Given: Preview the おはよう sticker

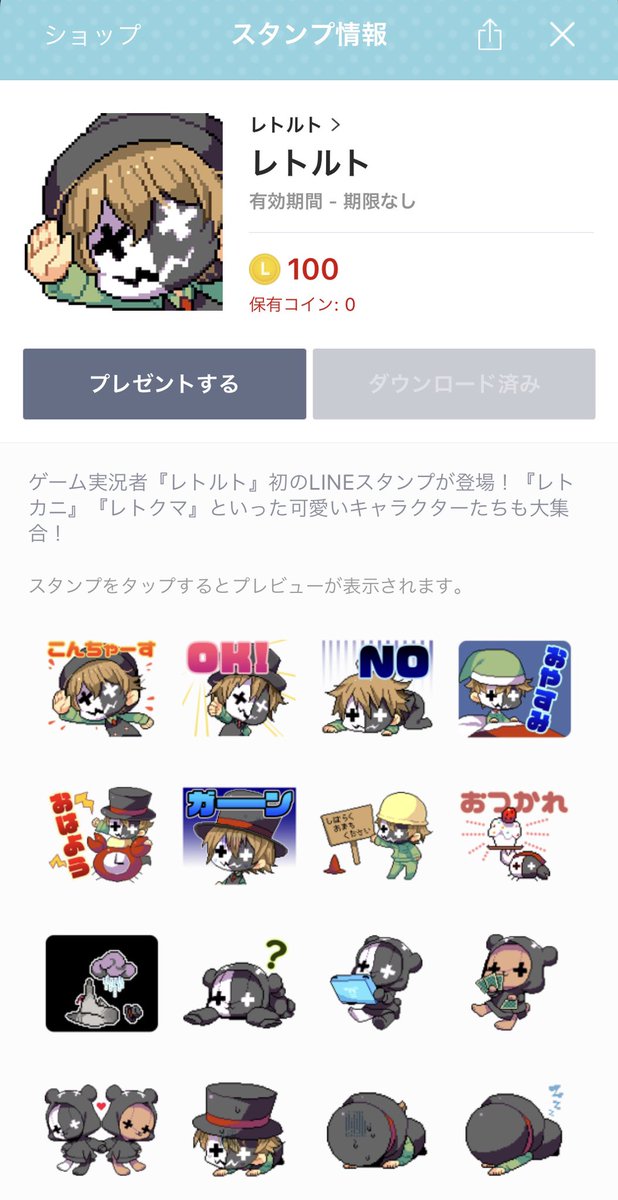Looking at the screenshot, I should coord(101,835).
